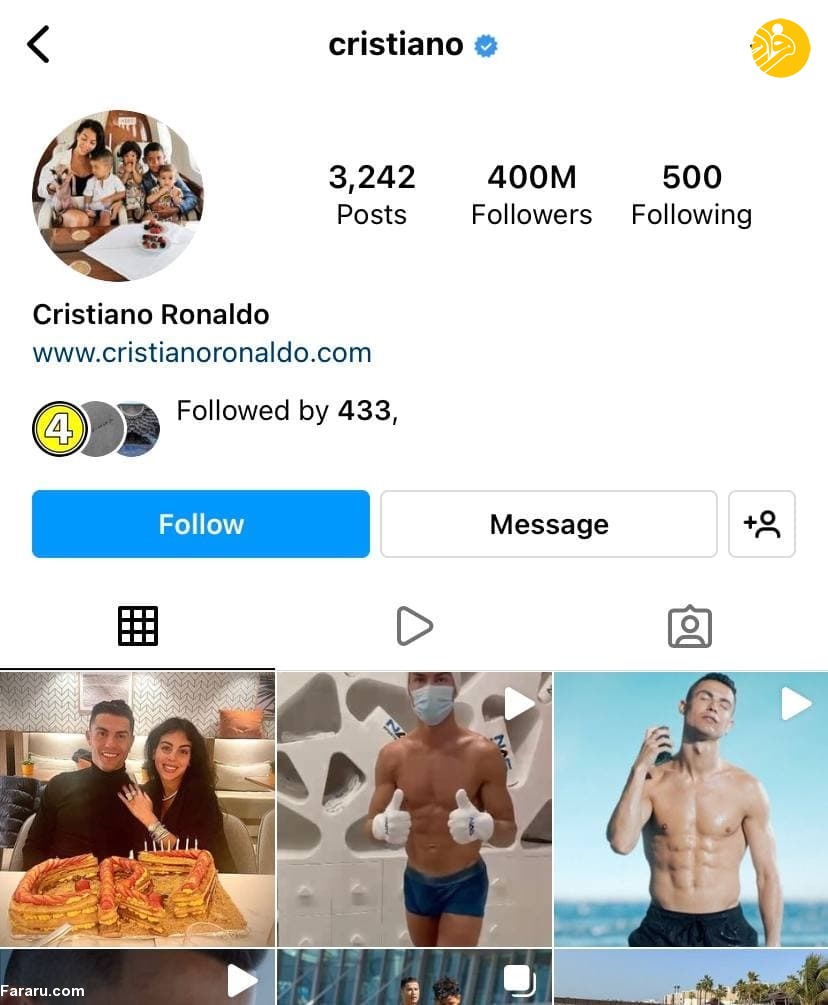The height and width of the screenshot is (1005, 828).
Task: Play the beach perfume video post
Action: tap(691, 808)
